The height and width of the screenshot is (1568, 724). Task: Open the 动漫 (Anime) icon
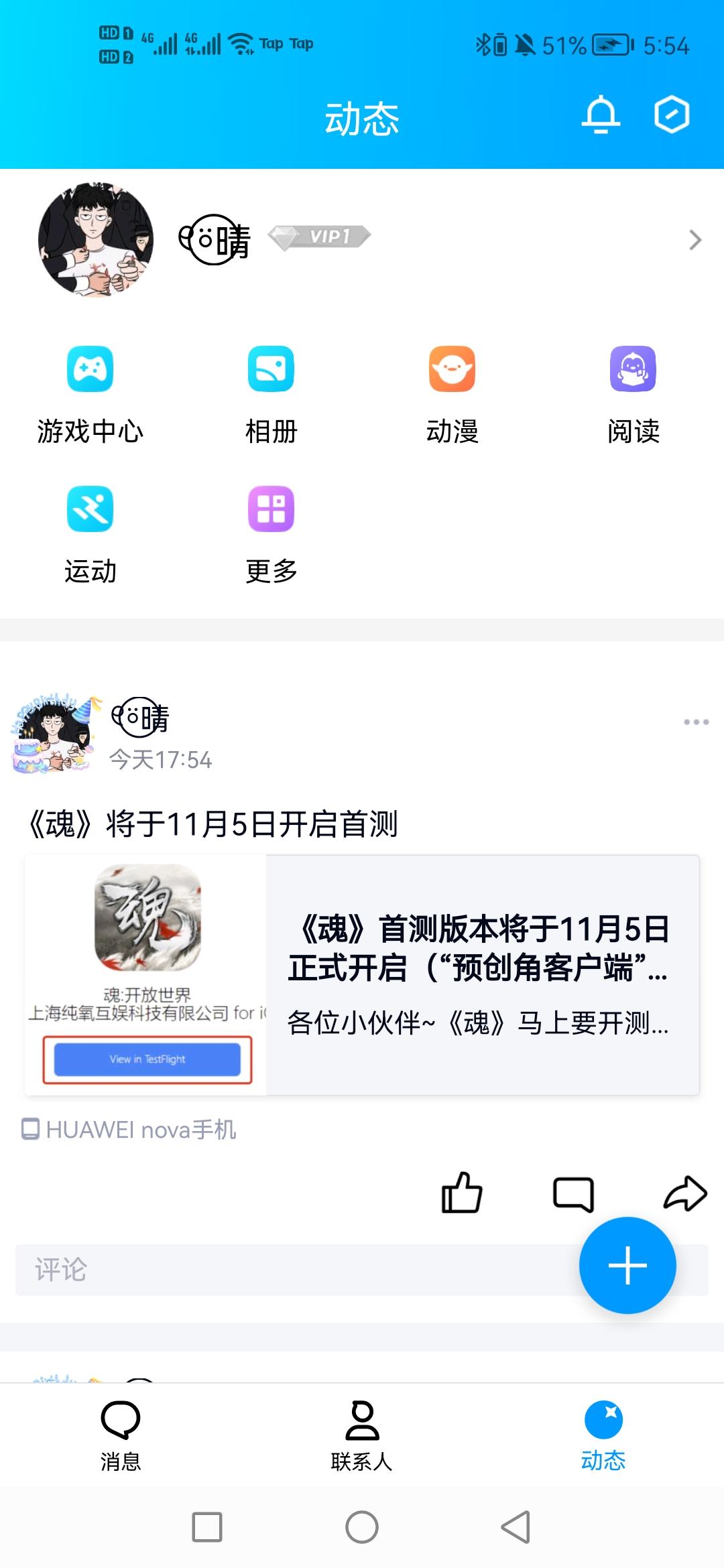452,369
